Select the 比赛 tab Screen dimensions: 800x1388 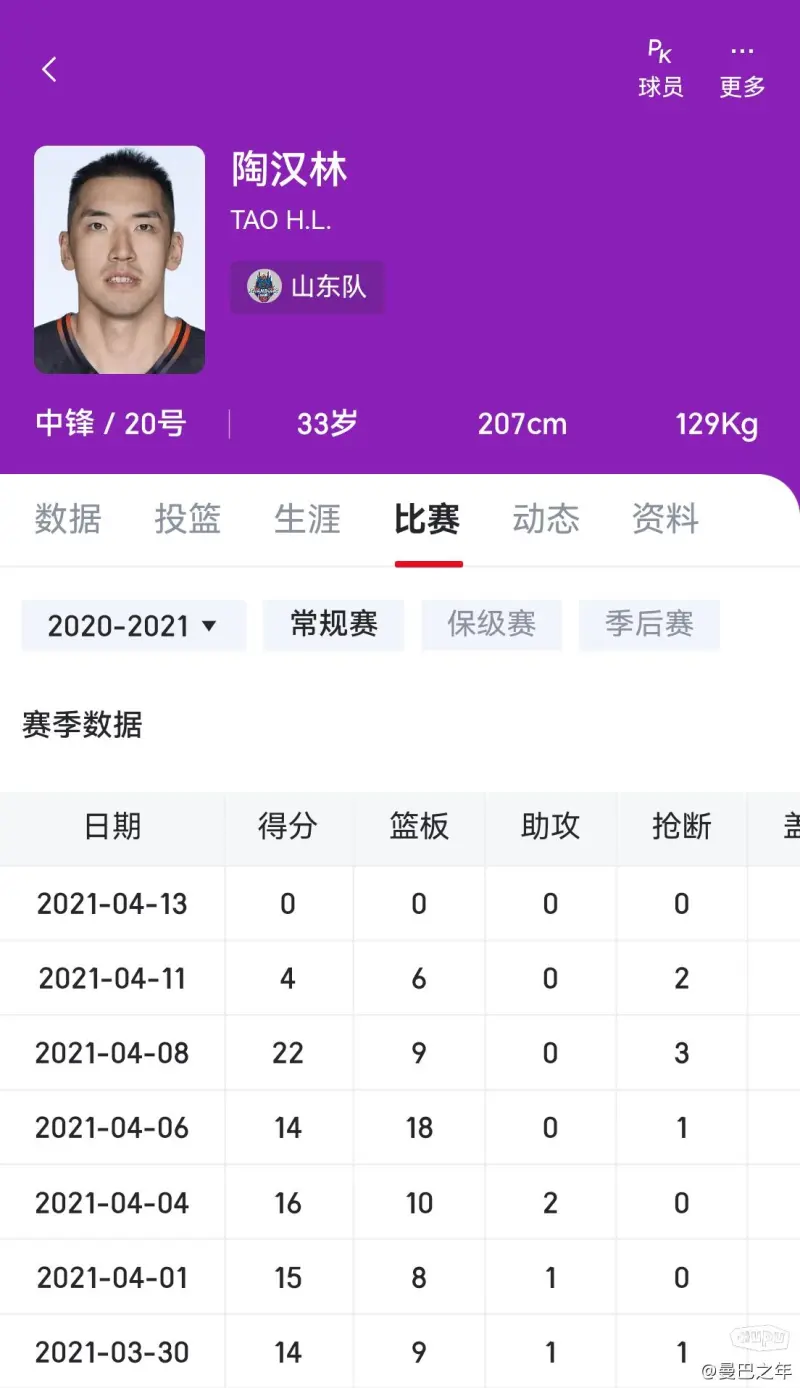click(427, 519)
